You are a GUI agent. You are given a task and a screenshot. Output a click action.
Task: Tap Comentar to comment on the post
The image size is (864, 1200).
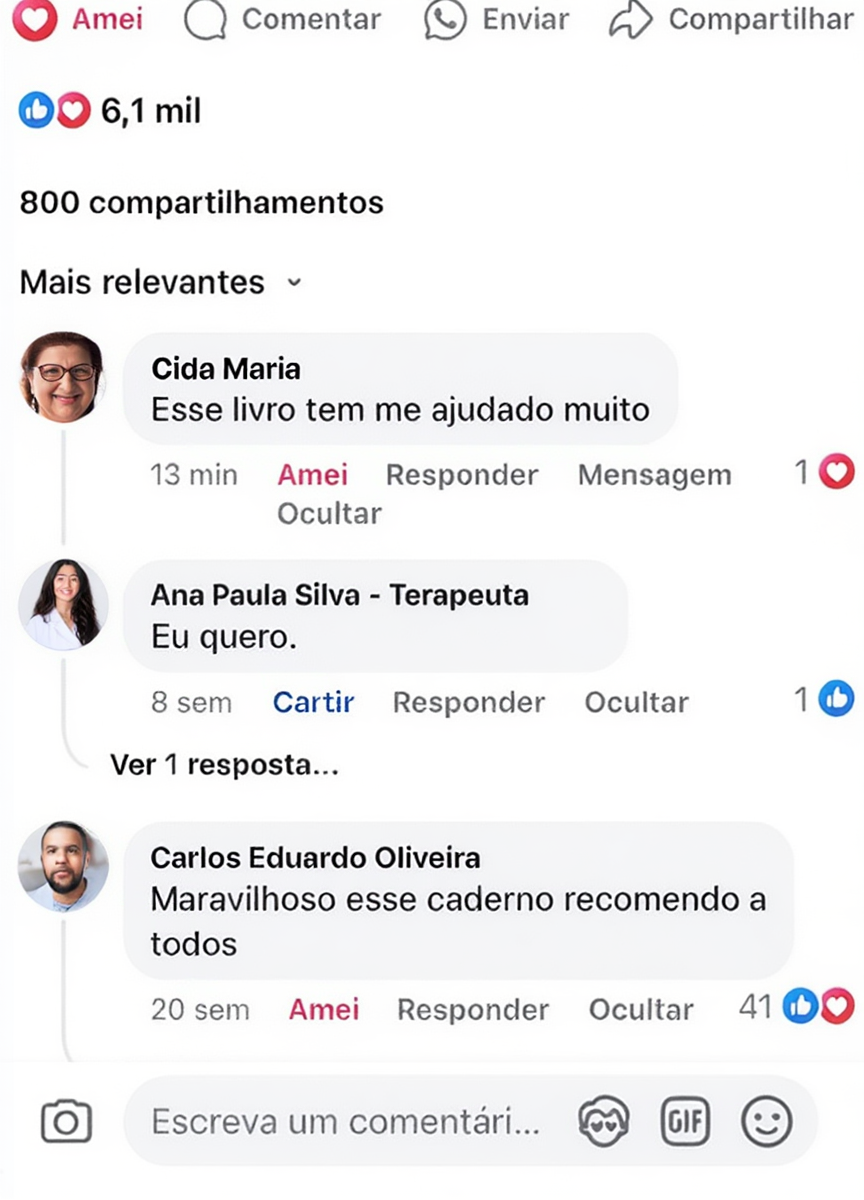(284, 19)
